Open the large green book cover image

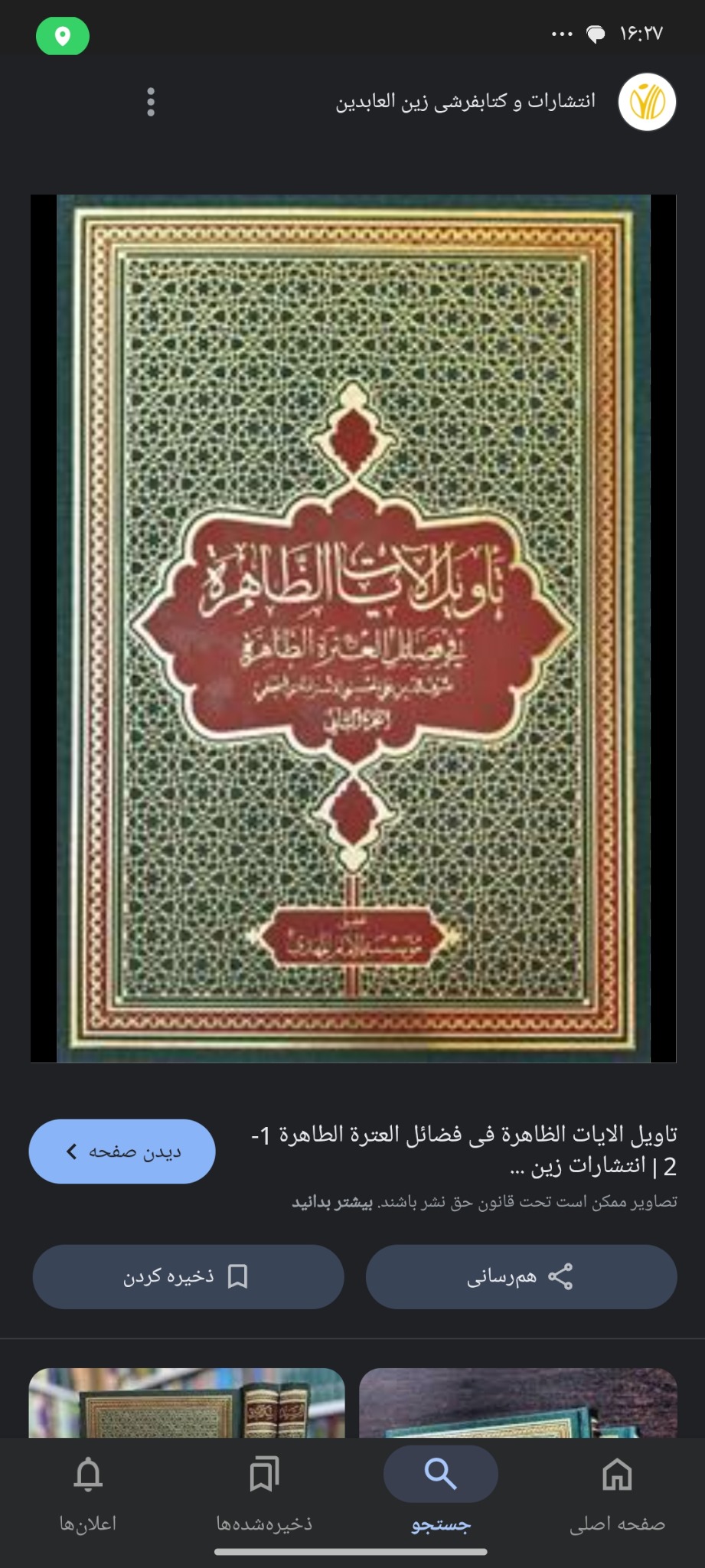pos(353,628)
